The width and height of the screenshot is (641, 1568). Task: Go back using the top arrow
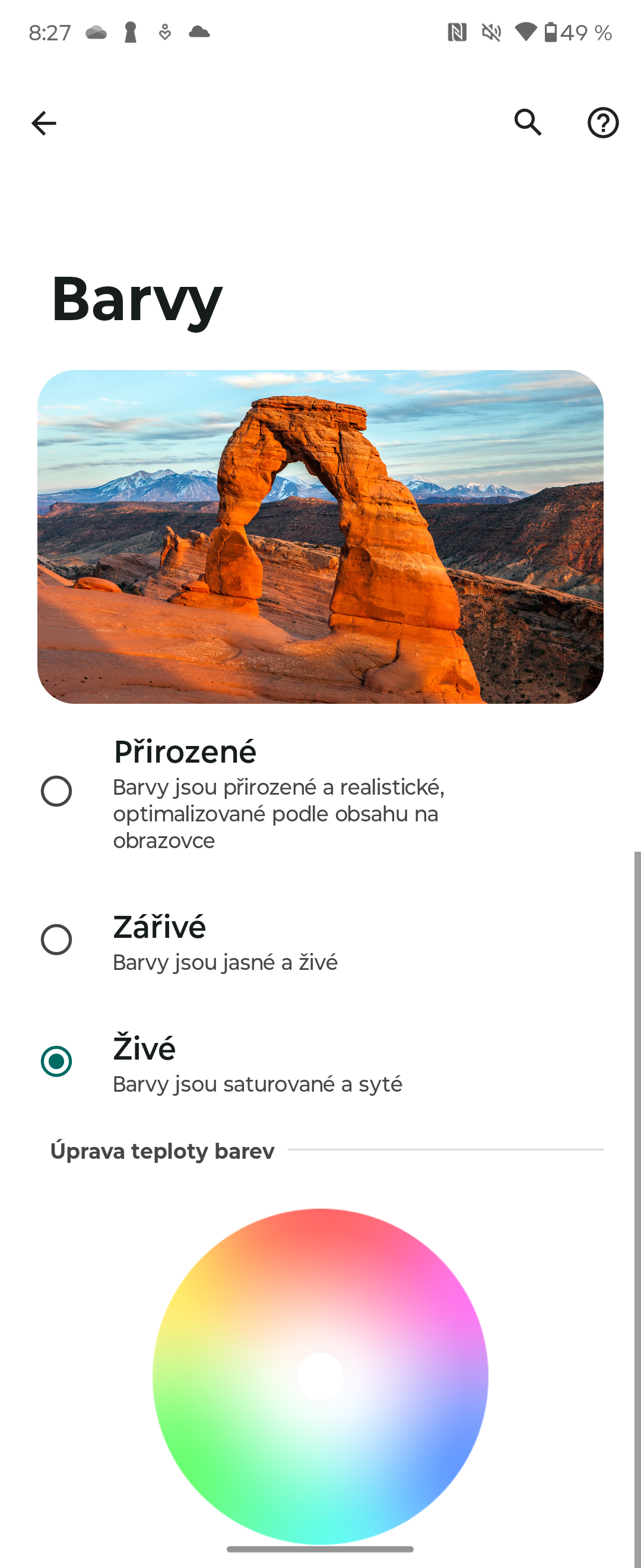[x=44, y=123]
